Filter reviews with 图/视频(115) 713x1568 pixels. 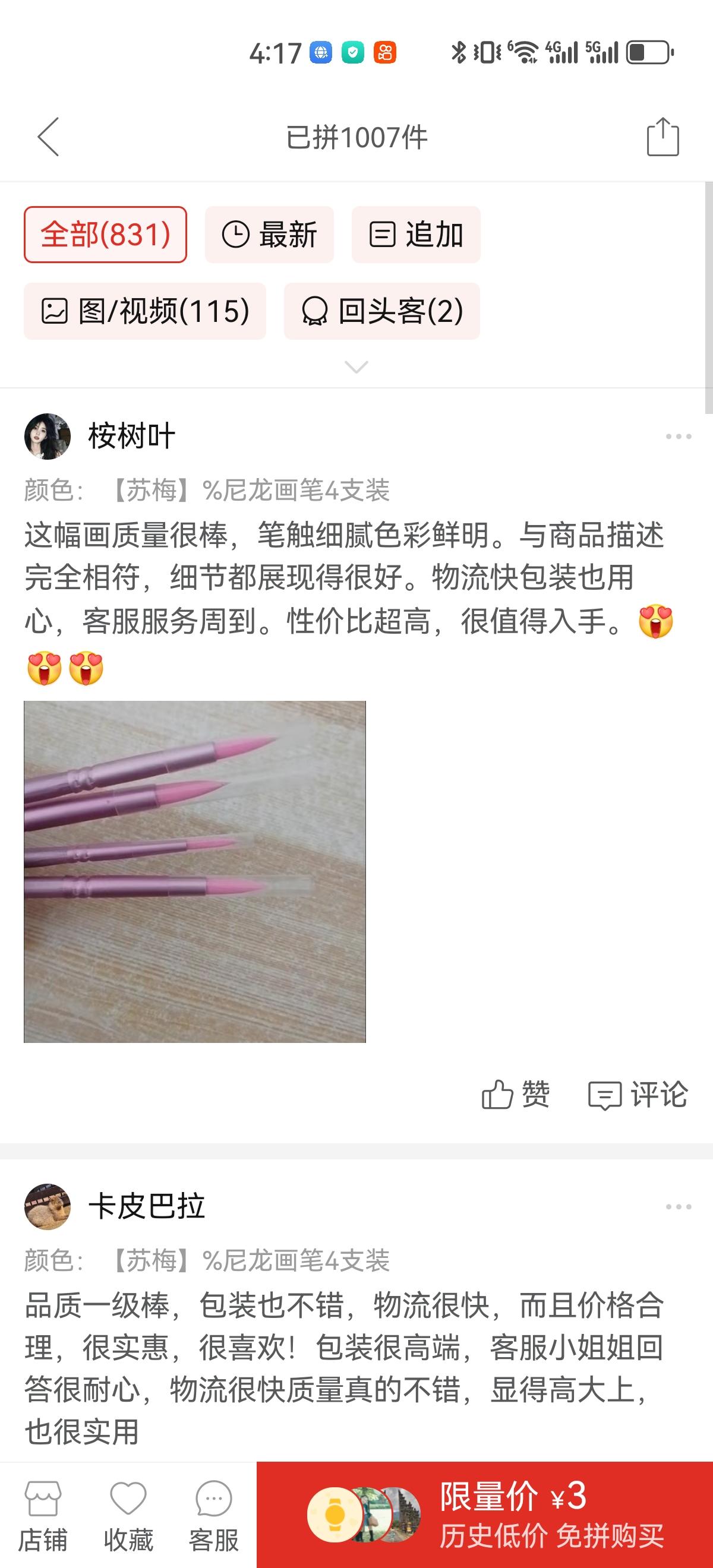145,311
